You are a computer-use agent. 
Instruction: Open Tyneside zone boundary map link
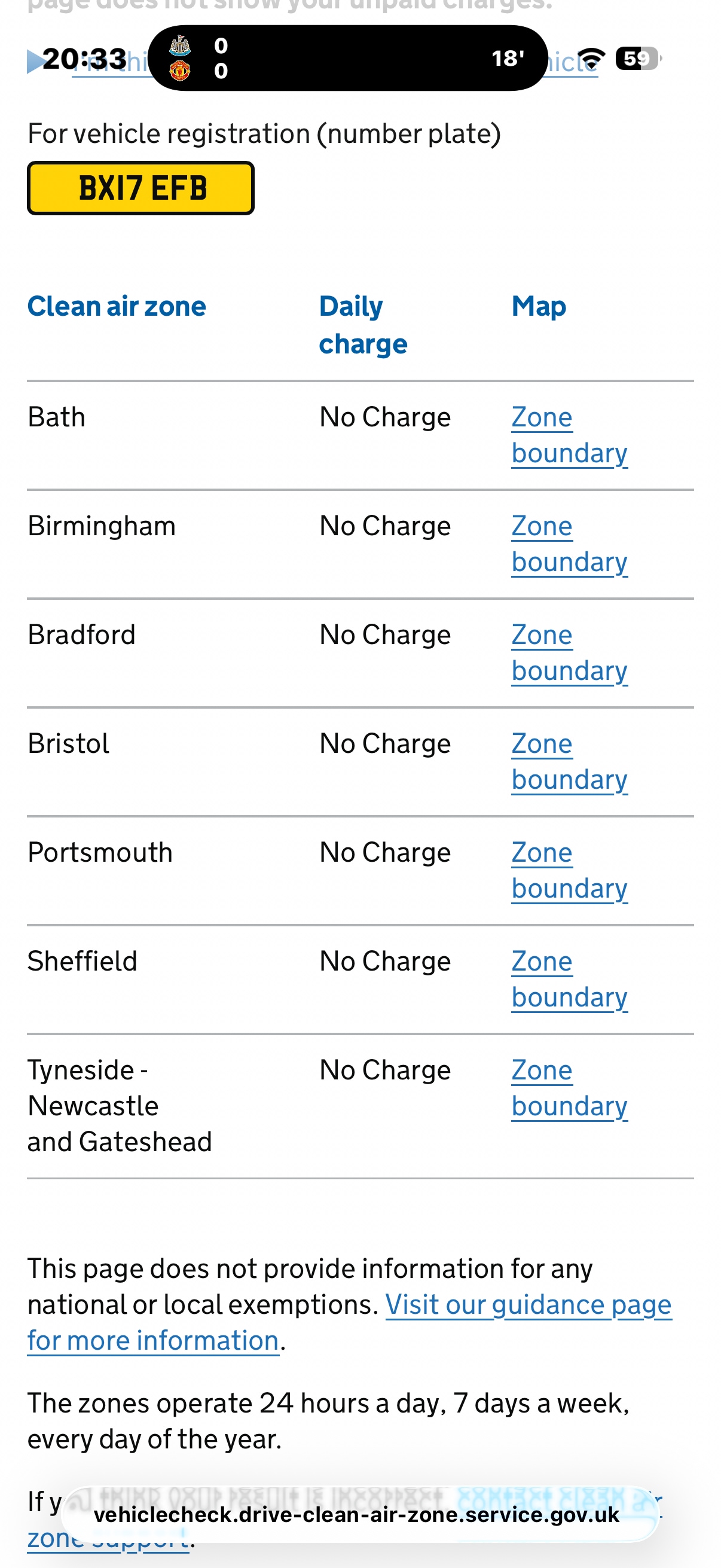[x=569, y=1088]
